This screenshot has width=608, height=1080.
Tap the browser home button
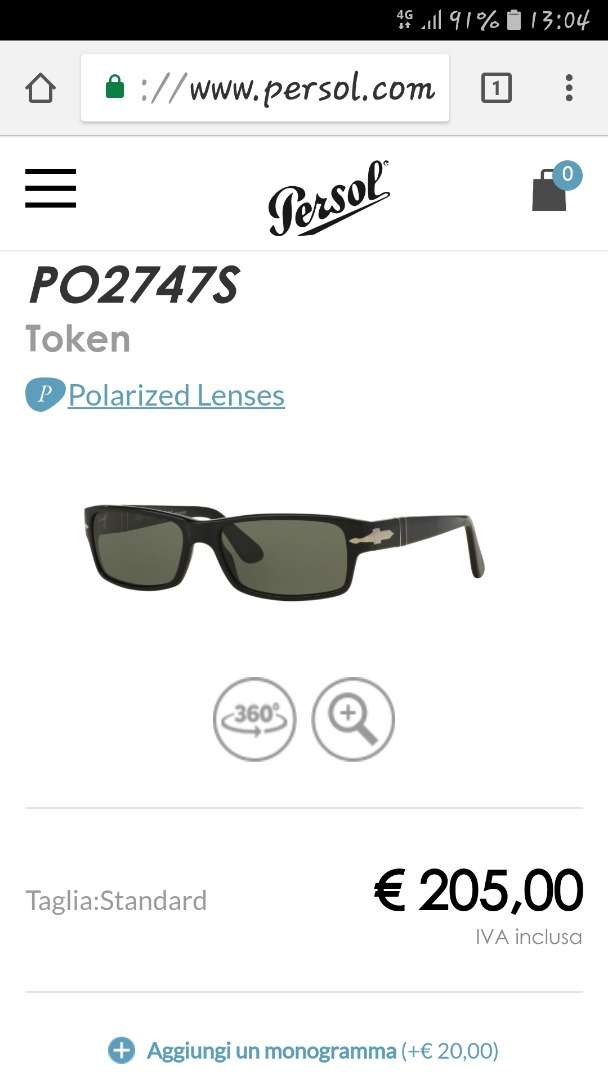pos(40,88)
